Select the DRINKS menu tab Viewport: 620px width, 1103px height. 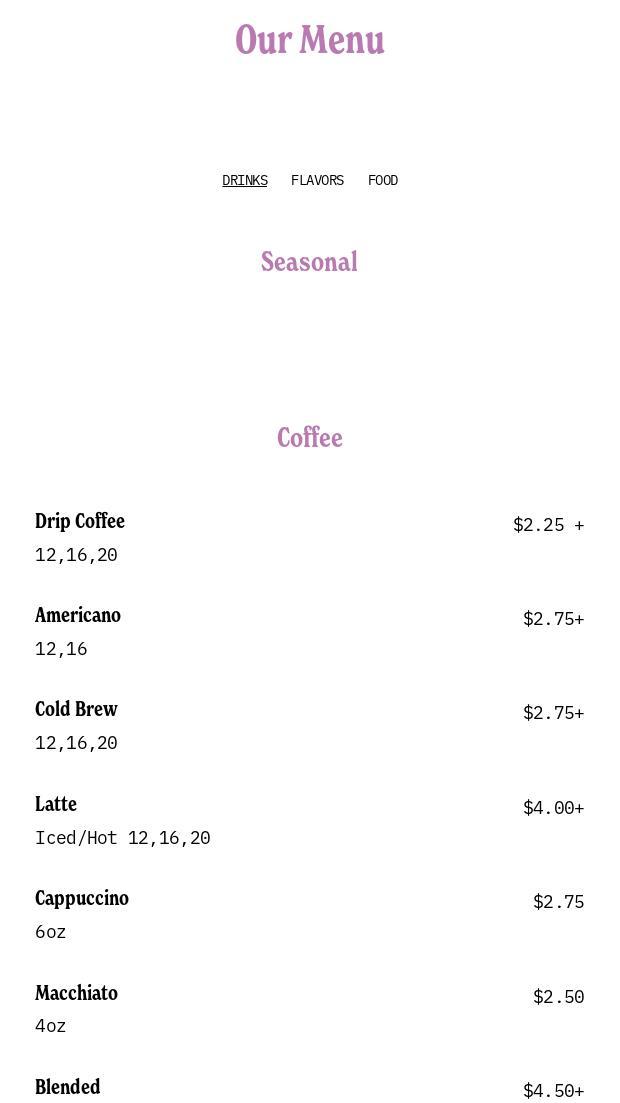[x=245, y=181]
